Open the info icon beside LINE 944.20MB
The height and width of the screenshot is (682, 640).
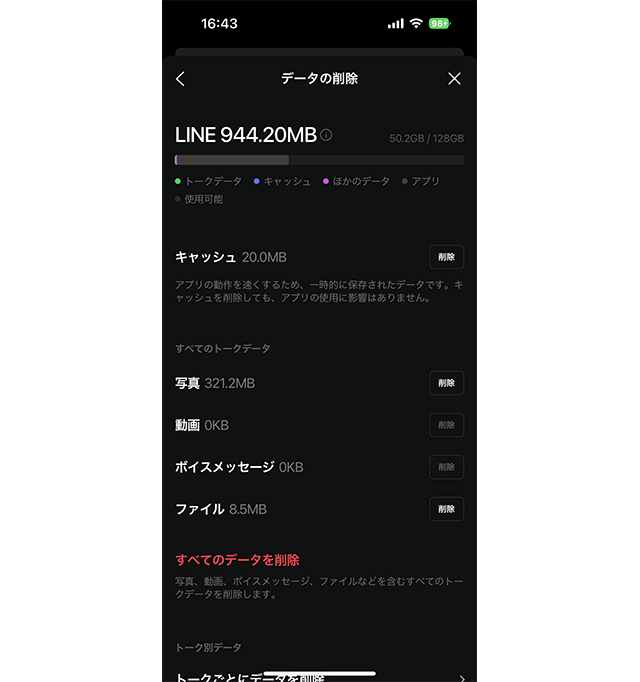(326, 135)
